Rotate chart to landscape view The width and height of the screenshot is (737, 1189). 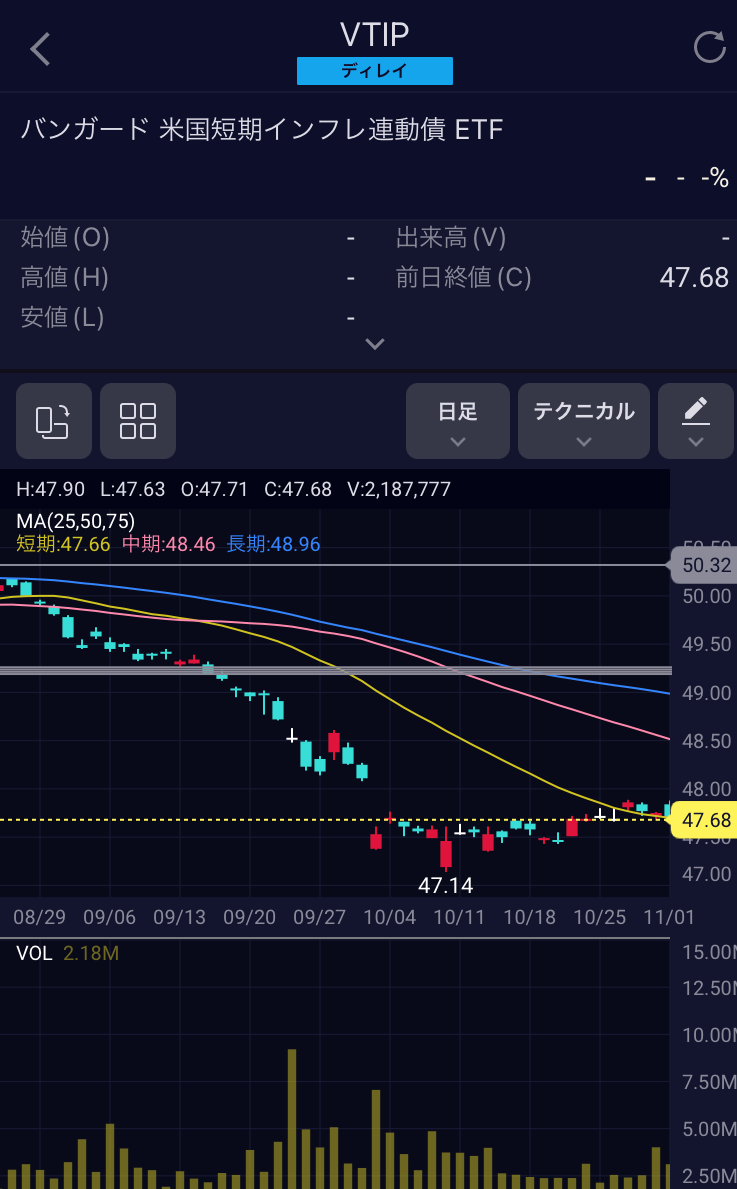(54, 421)
